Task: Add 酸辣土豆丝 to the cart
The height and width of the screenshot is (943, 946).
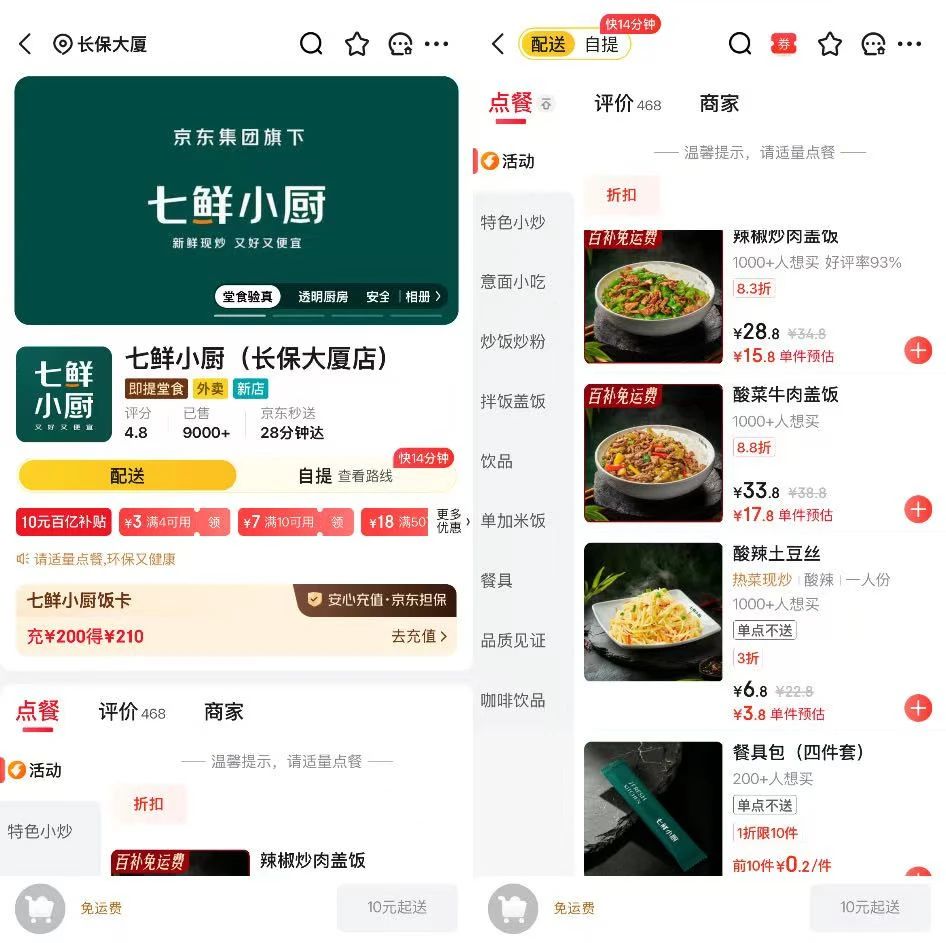Action: (x=917, y=709)
